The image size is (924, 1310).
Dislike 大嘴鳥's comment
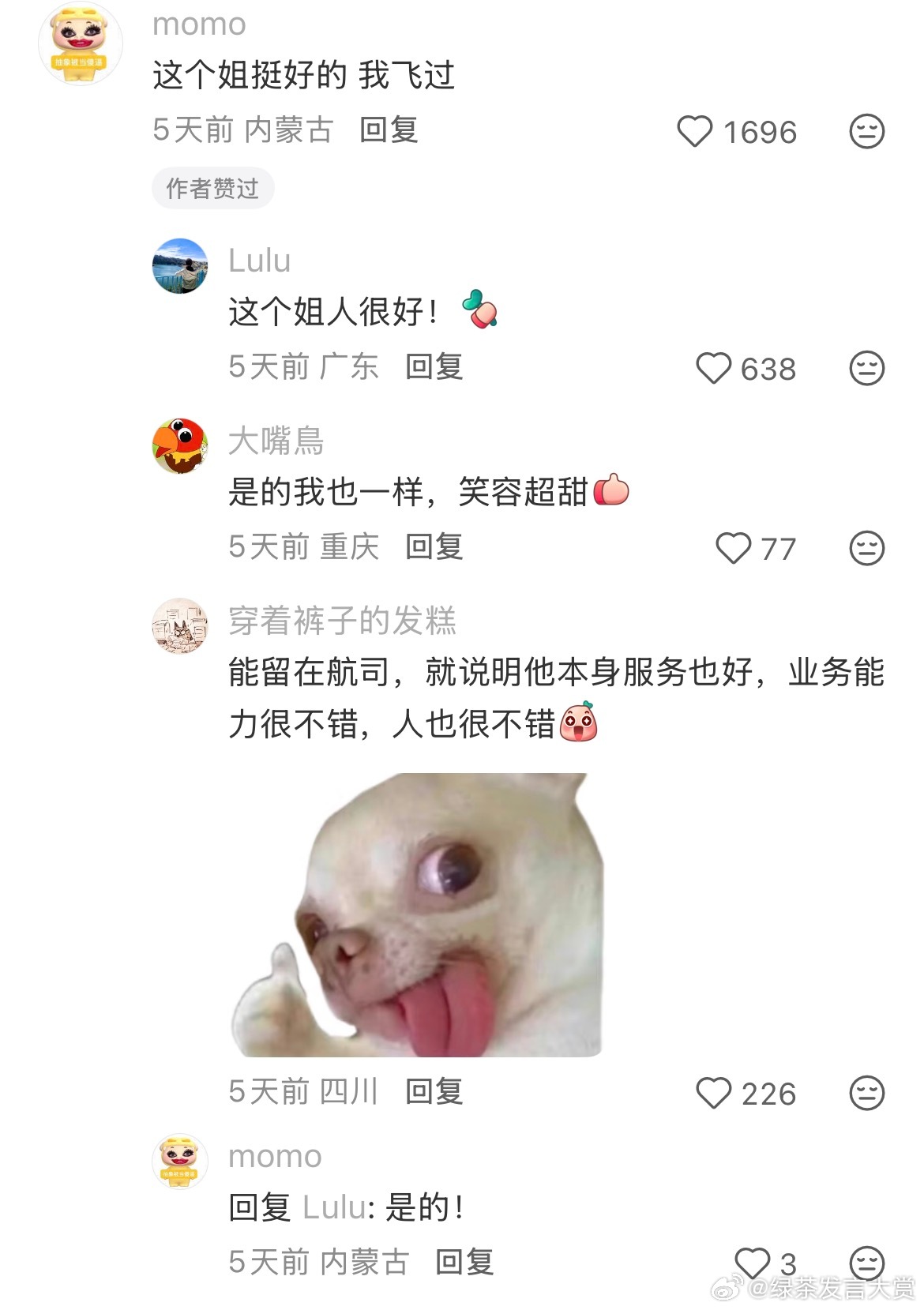(x=866, y=549)
